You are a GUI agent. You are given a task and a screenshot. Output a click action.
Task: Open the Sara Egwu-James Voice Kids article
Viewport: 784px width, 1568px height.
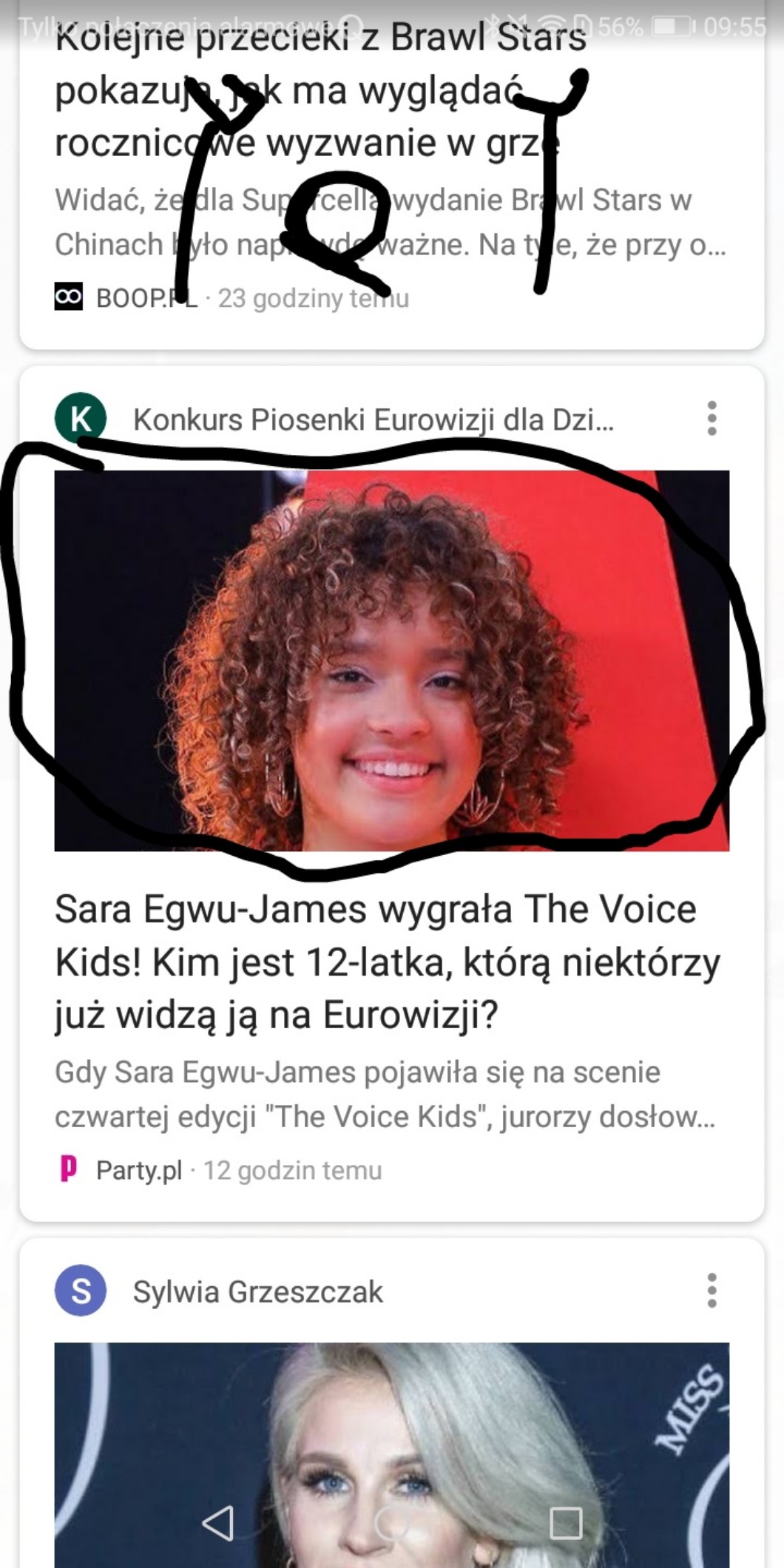[x=387, y=962]
